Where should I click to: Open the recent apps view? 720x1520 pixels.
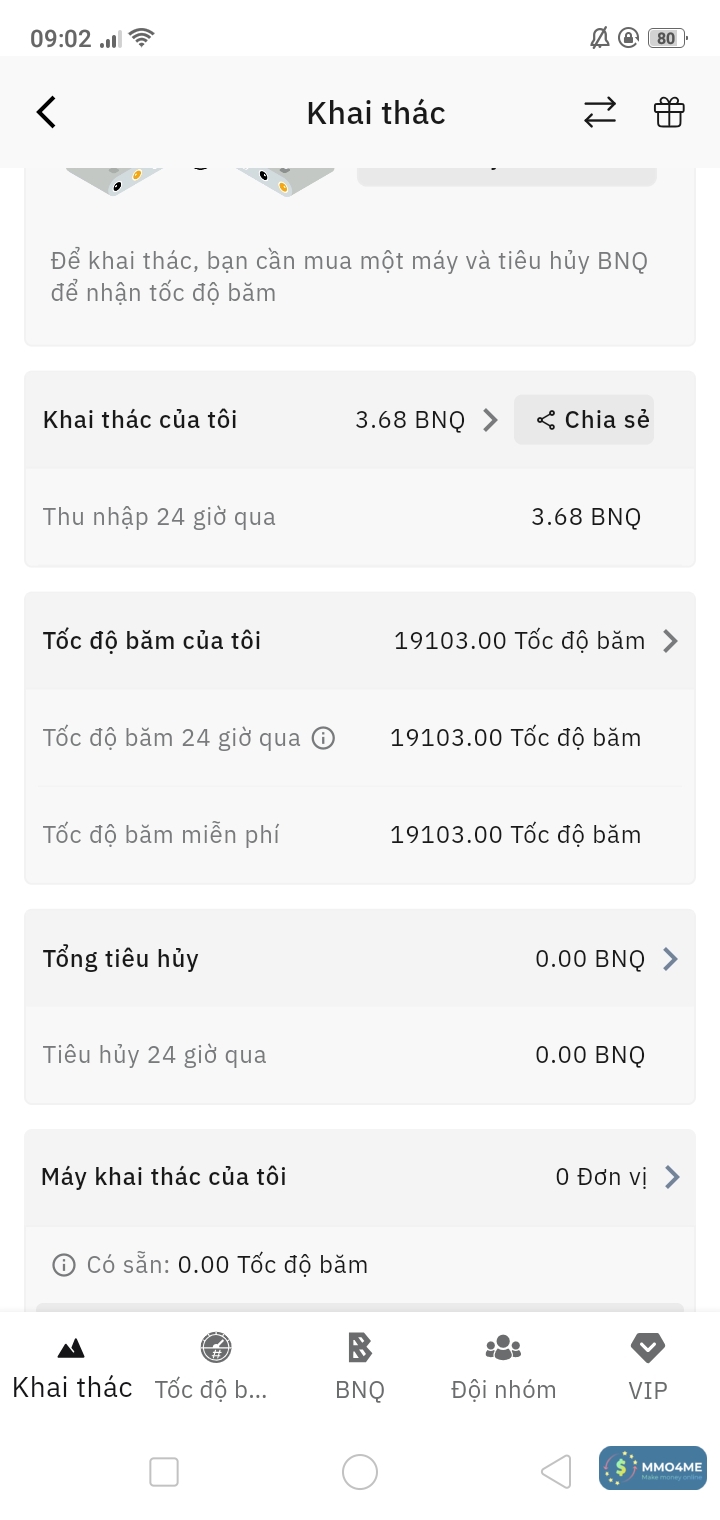(164, 1472)
